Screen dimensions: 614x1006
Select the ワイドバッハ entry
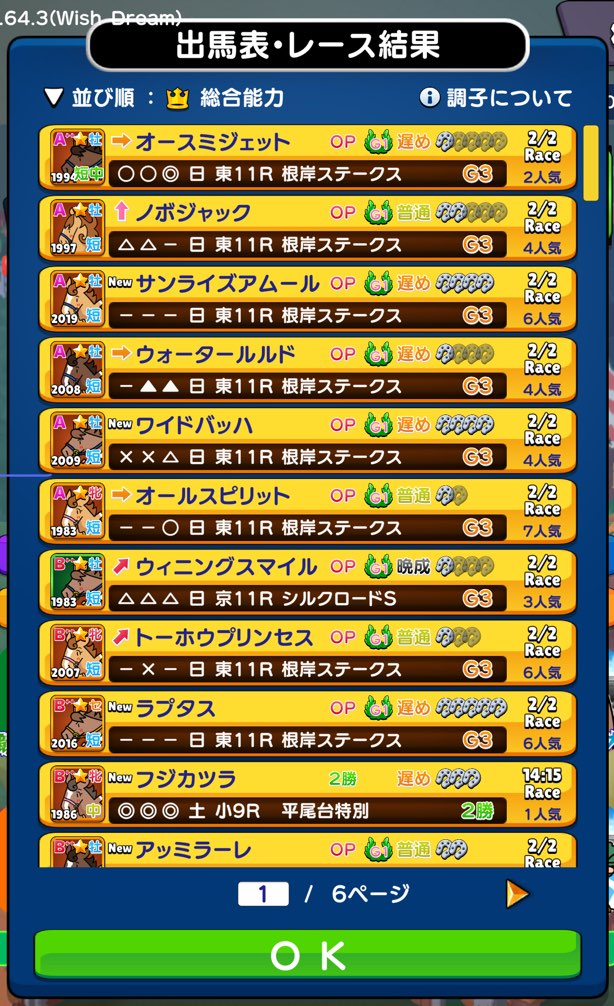[x=308, y=442]
